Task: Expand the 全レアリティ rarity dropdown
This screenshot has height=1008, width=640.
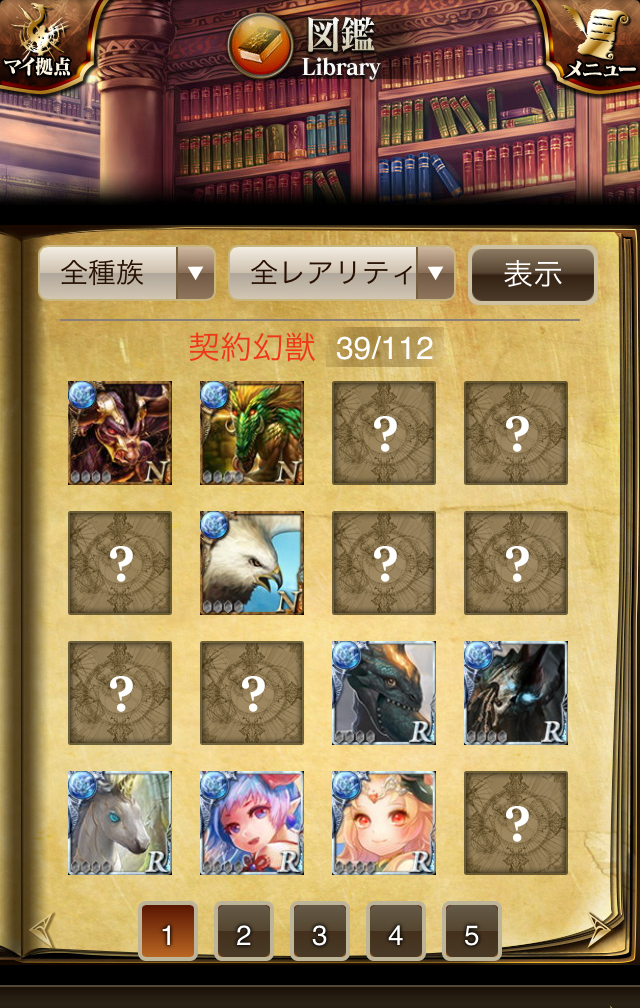Action: pos(341,273)
